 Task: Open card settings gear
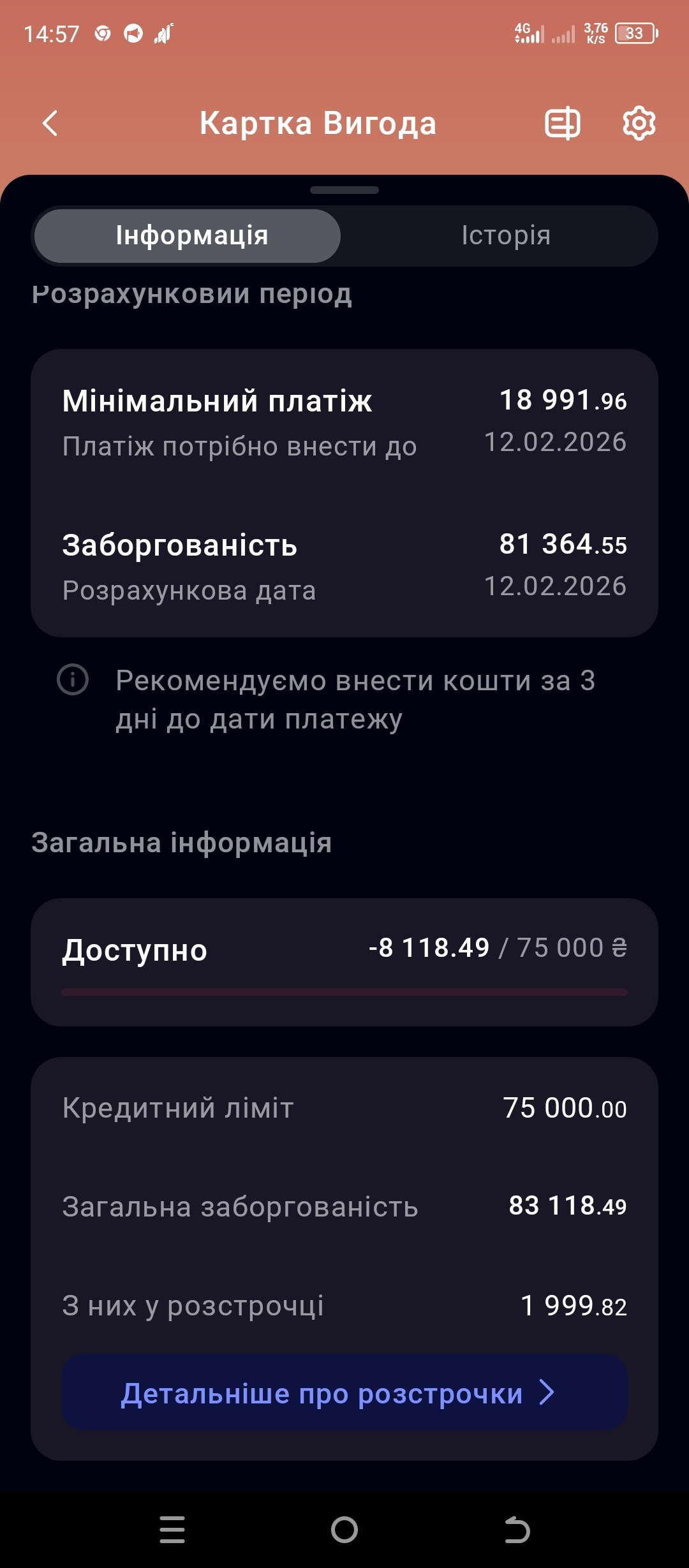[x=639, y=123]
